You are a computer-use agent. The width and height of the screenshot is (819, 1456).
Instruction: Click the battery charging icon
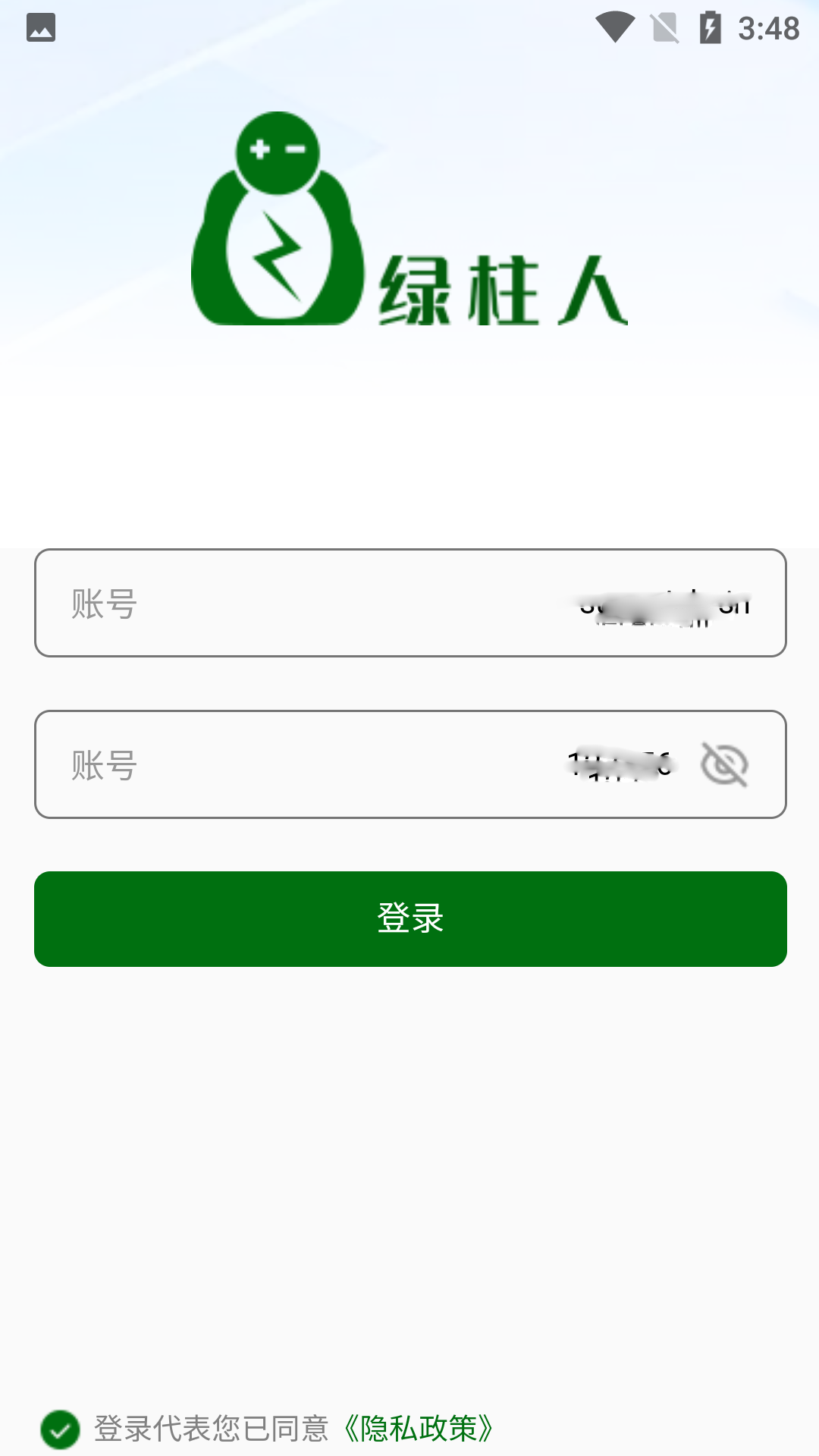coord(710,26)
